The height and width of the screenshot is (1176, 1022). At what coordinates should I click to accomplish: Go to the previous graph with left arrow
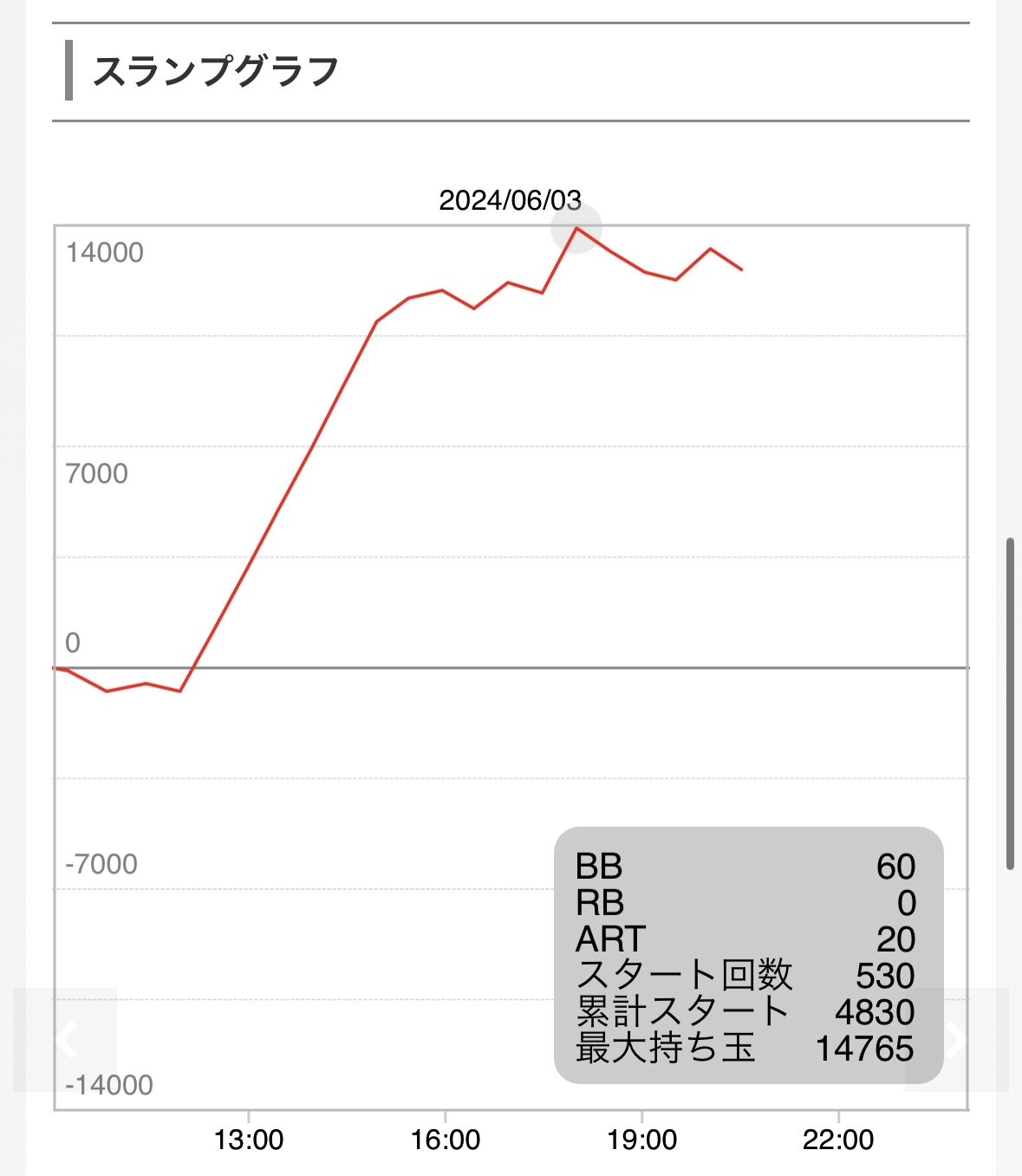65,1039
